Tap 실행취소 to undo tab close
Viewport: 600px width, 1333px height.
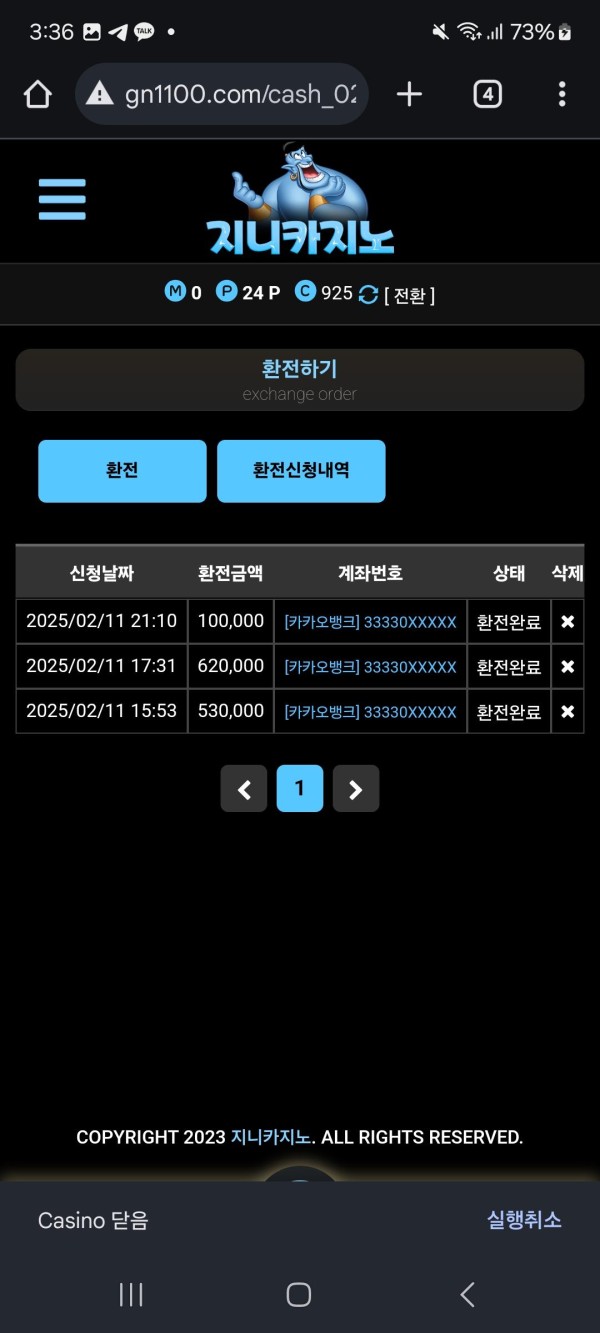click(524, 1220)
